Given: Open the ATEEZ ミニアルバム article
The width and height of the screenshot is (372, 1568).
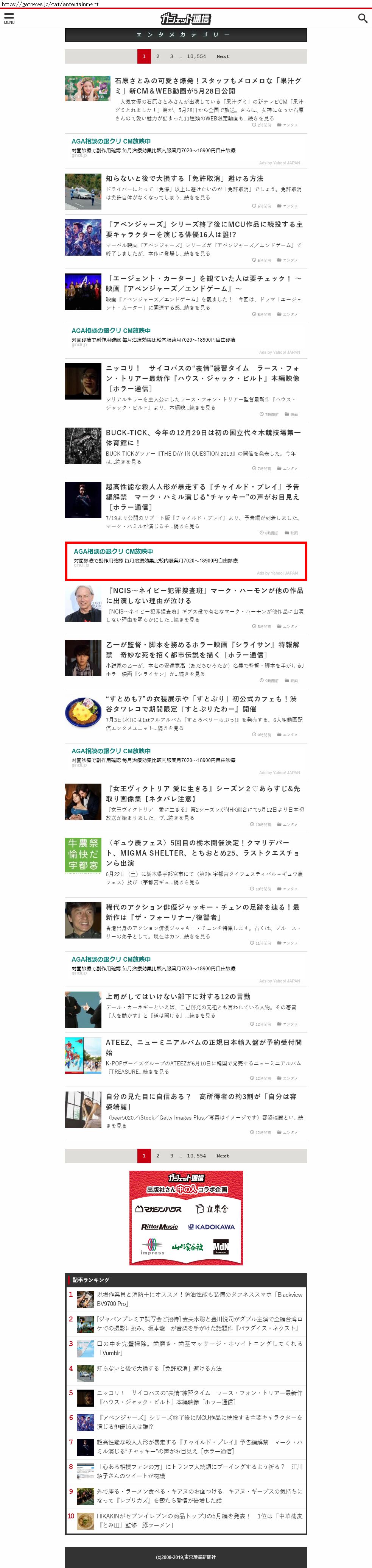Looking at the screenshot, I should 203,1047.
